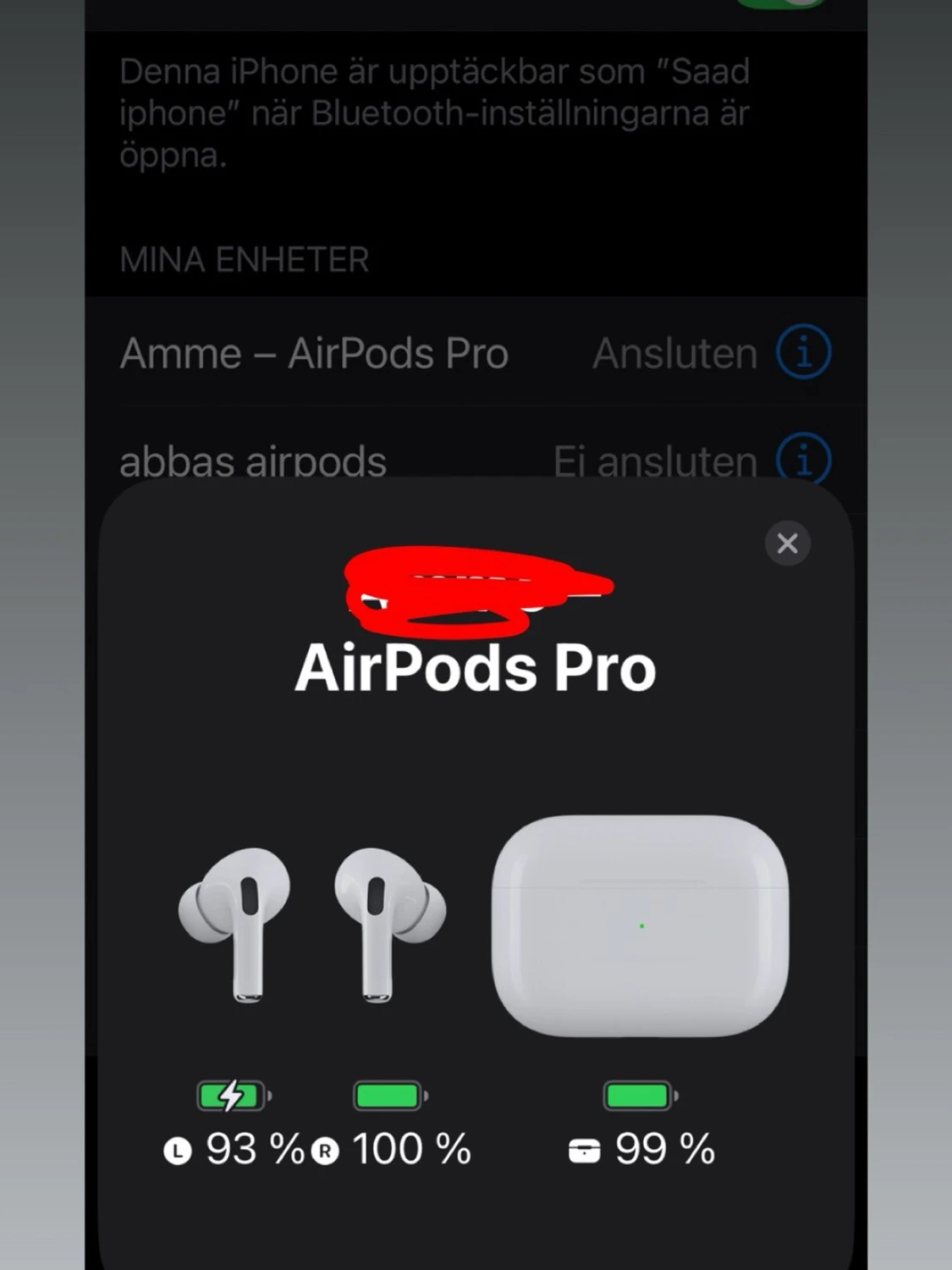Screen dimensions: 952x1270
Task: Tap the MINA ENHETER section header
Action: pyautogui.click(x=245, y=259)
